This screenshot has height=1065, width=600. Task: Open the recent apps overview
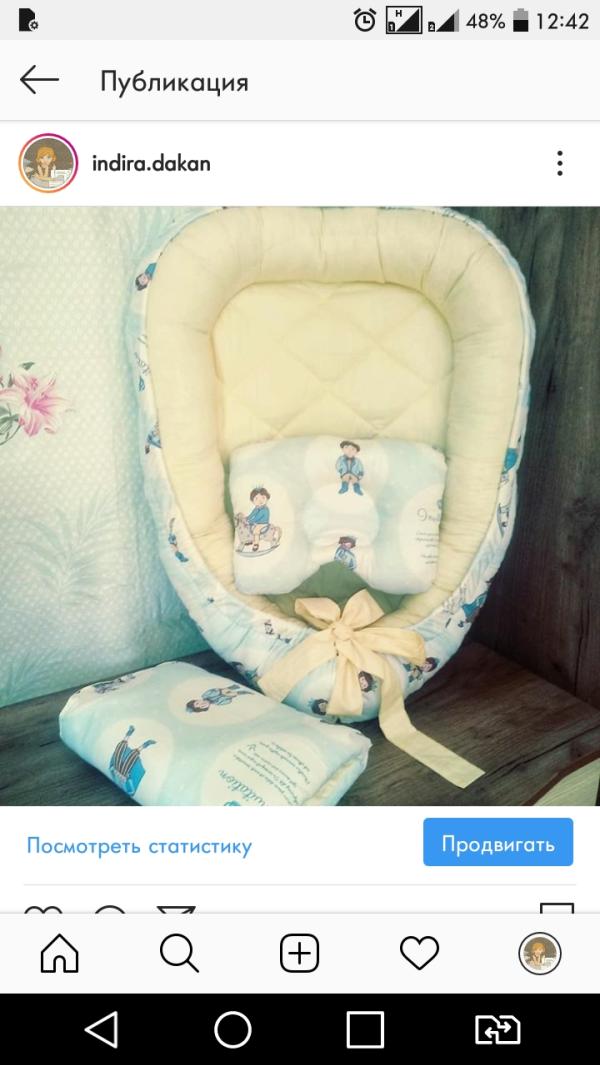coord(365,1028)
